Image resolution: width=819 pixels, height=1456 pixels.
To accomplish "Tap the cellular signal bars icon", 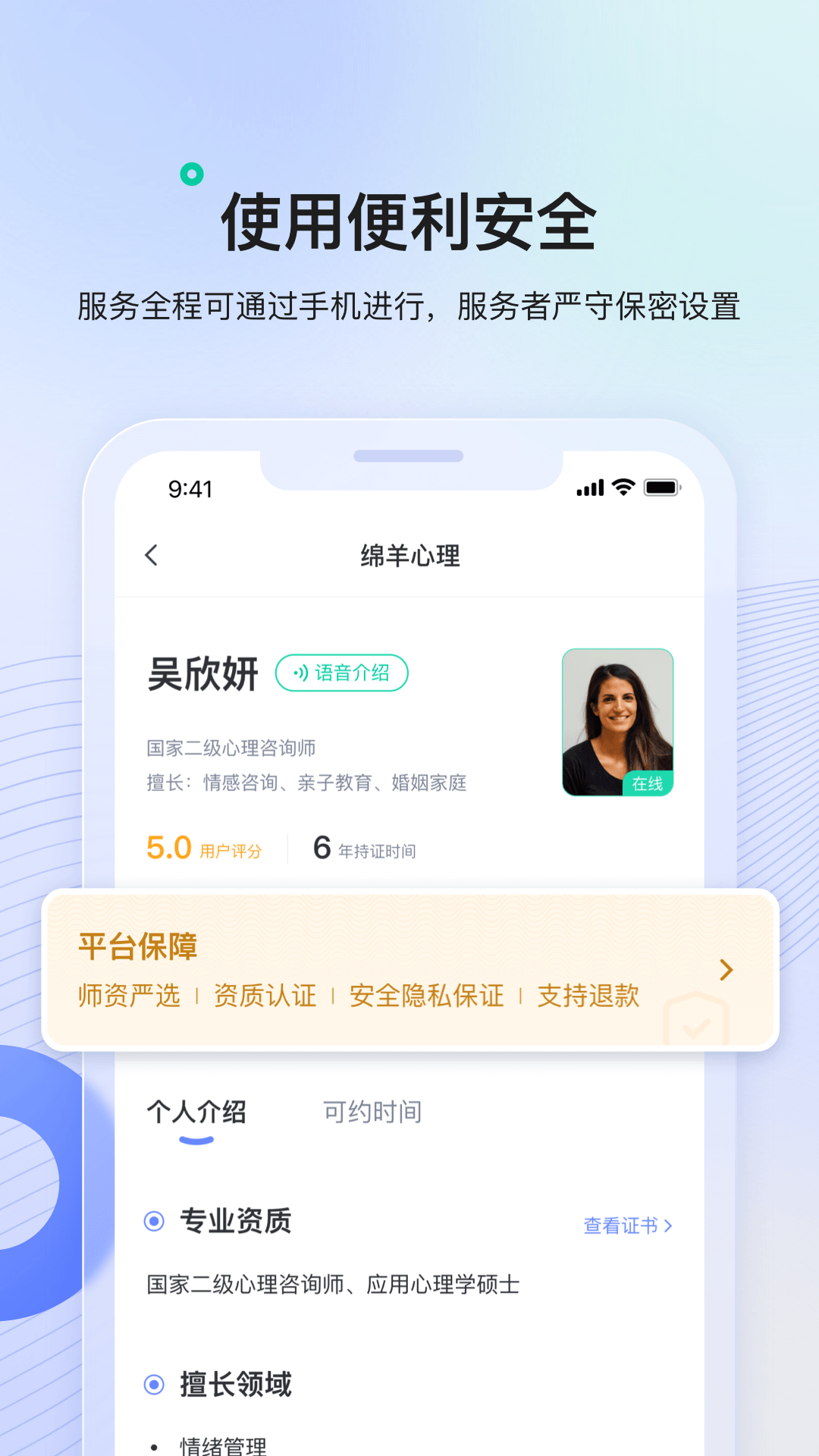I will pyautogui.click(x=591, y=488).
